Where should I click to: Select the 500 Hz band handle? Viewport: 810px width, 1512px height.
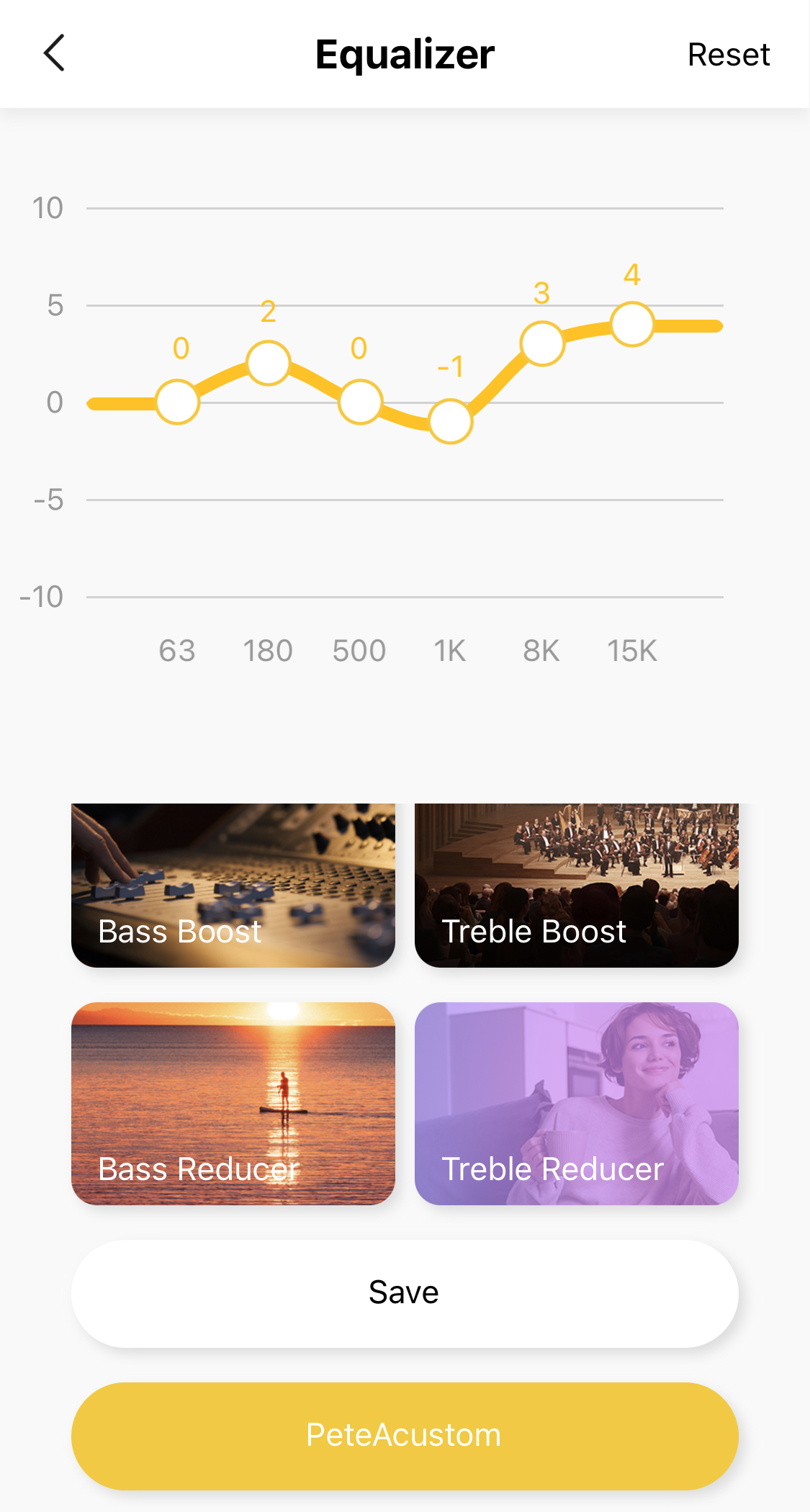click(360, 402)
